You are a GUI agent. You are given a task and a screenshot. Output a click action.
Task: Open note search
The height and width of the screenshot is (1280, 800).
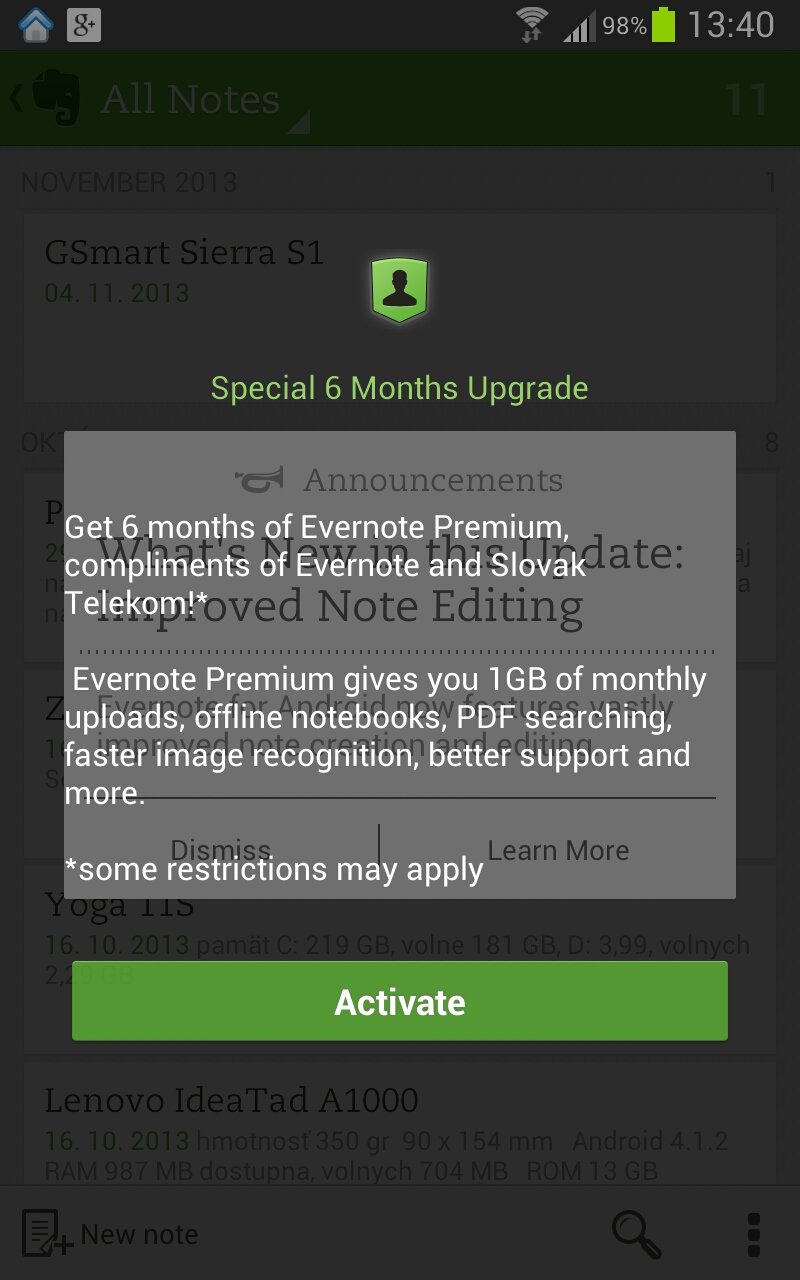pyautogui.click(x=636, y=1234)
